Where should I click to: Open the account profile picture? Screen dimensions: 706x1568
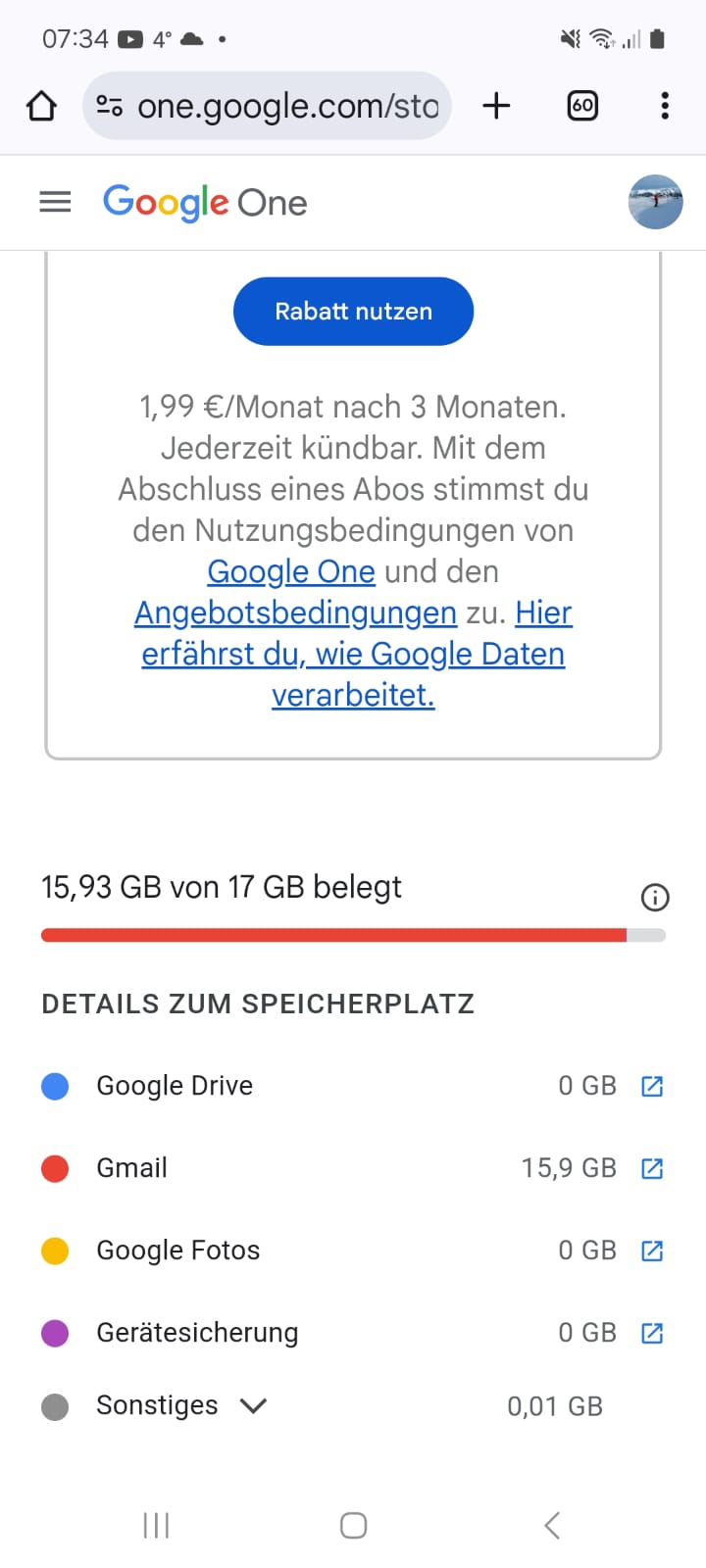(655, 202)
